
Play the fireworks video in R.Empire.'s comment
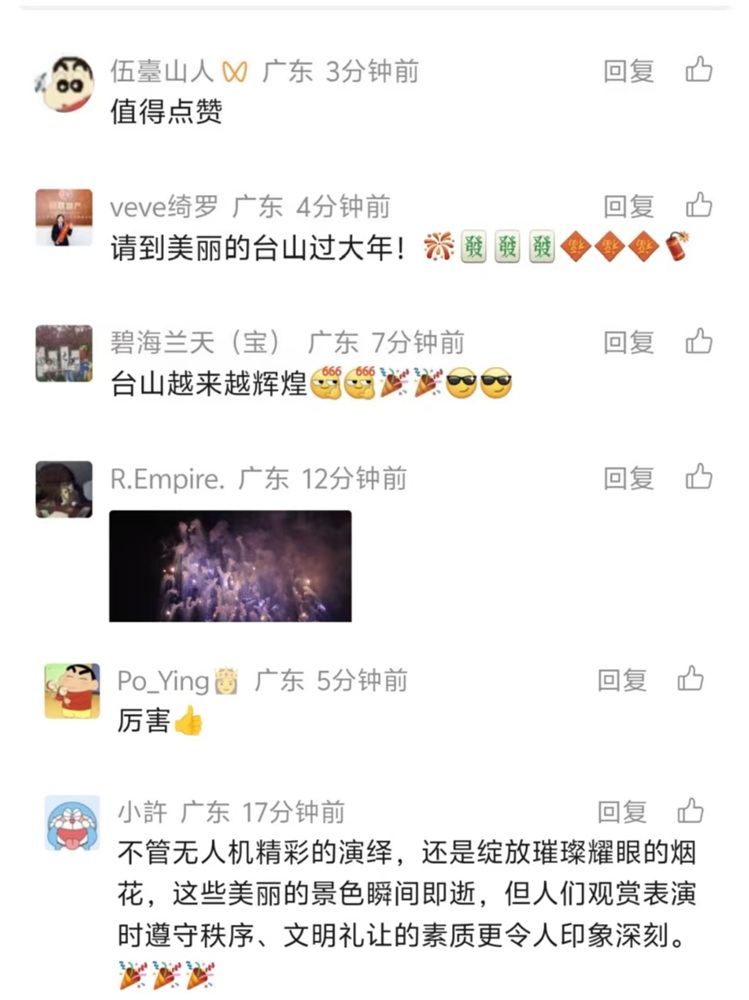tap(235, 565)
